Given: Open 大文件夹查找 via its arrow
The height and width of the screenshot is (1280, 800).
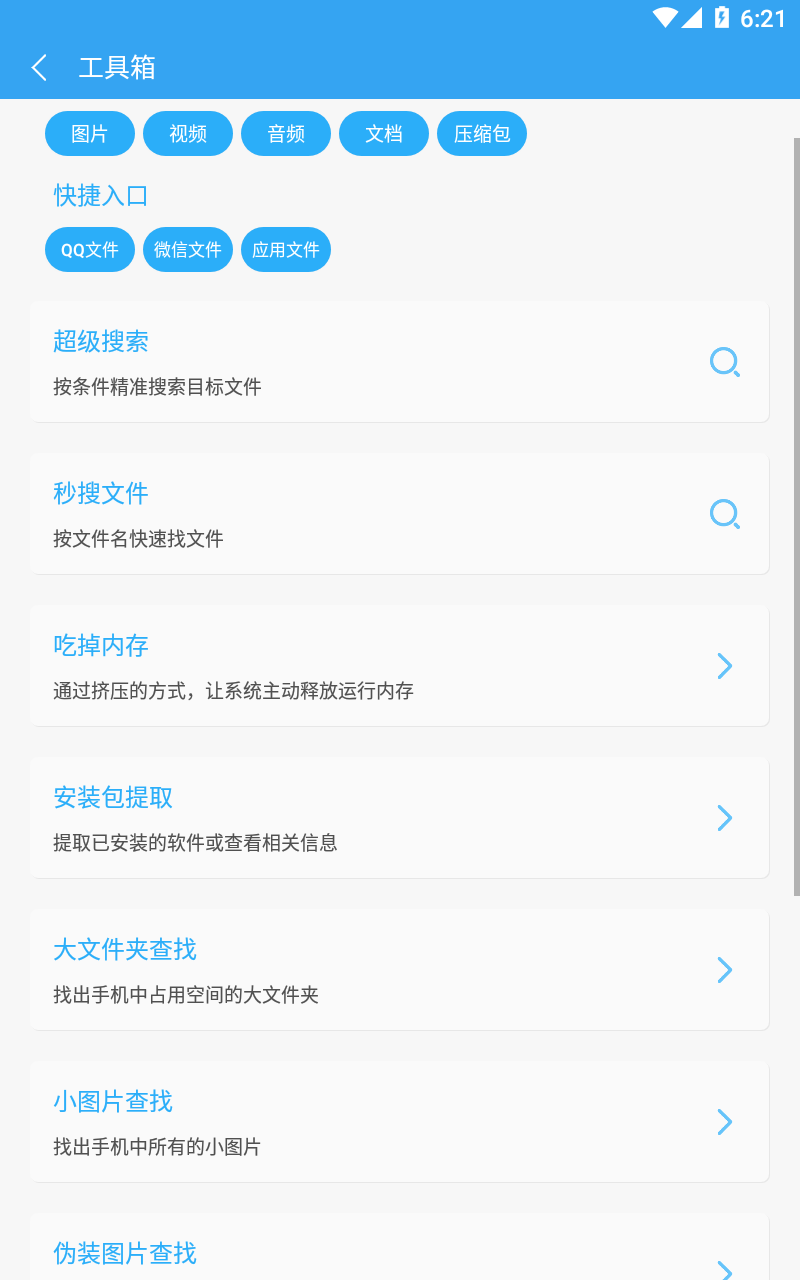Looking at the screenshot, I should pos(724,970).
